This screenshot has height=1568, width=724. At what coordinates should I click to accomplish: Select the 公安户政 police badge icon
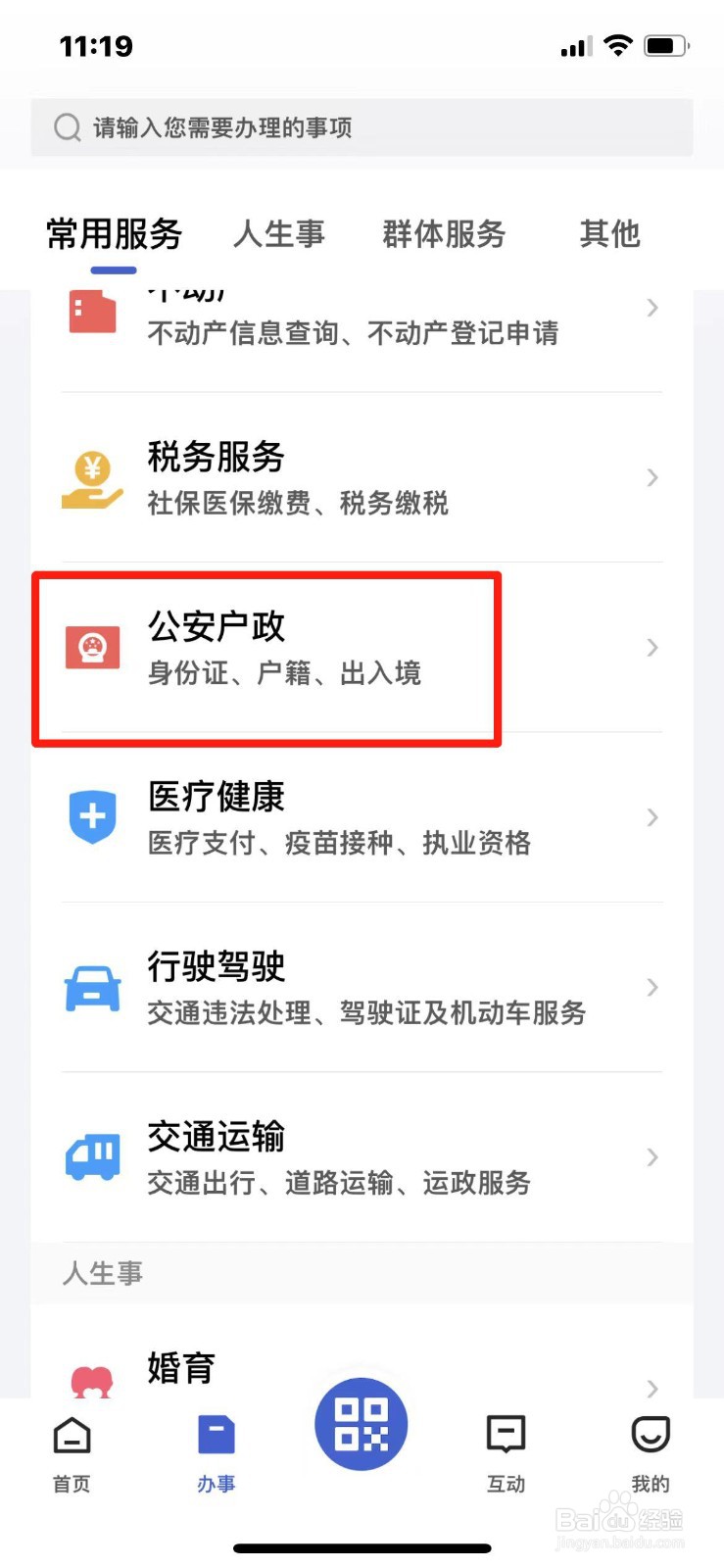pyautogui.click(x=92, y=647)
